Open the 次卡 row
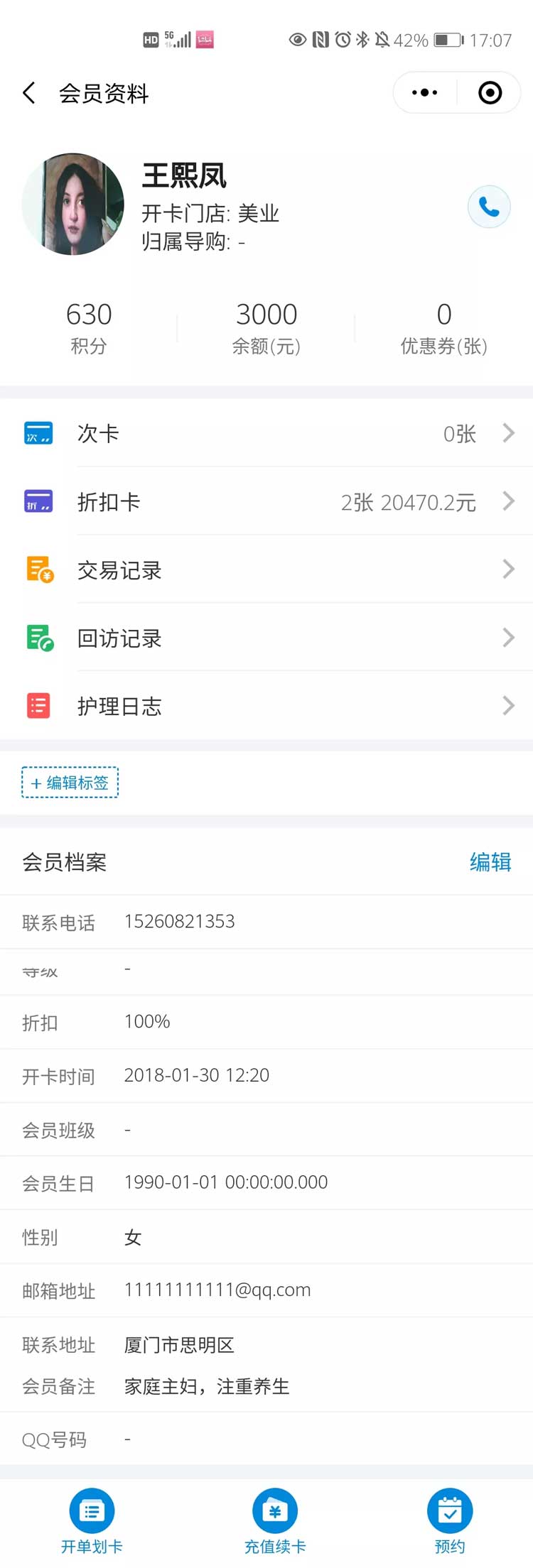This screenshot has height=1568, width=533. tap(266, 433)
